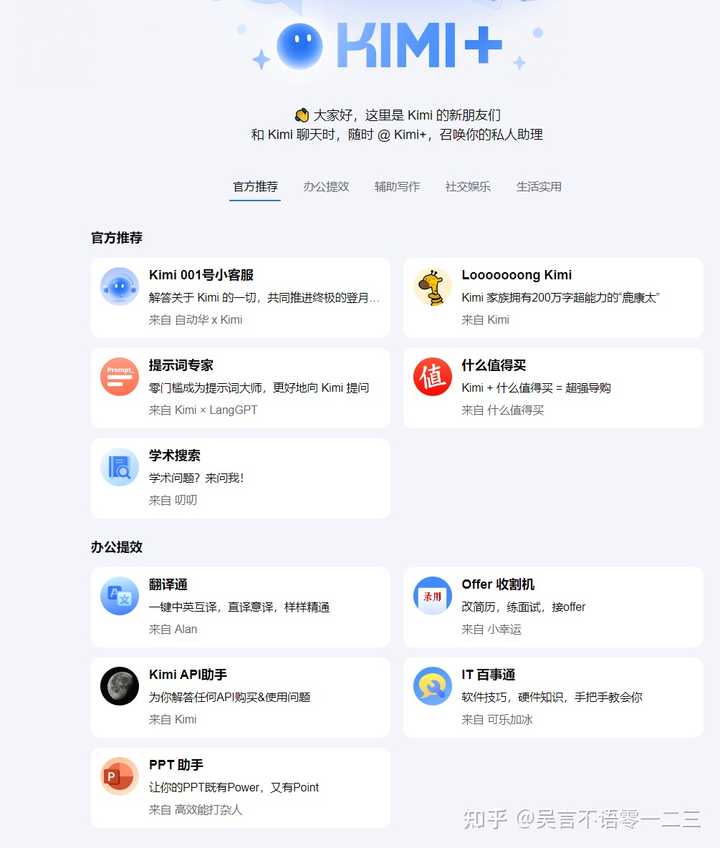This screenshot has height=848, width=720.
Task: Click the Kimi 001号小客服 robot icon
Action: tap(119, 285)
